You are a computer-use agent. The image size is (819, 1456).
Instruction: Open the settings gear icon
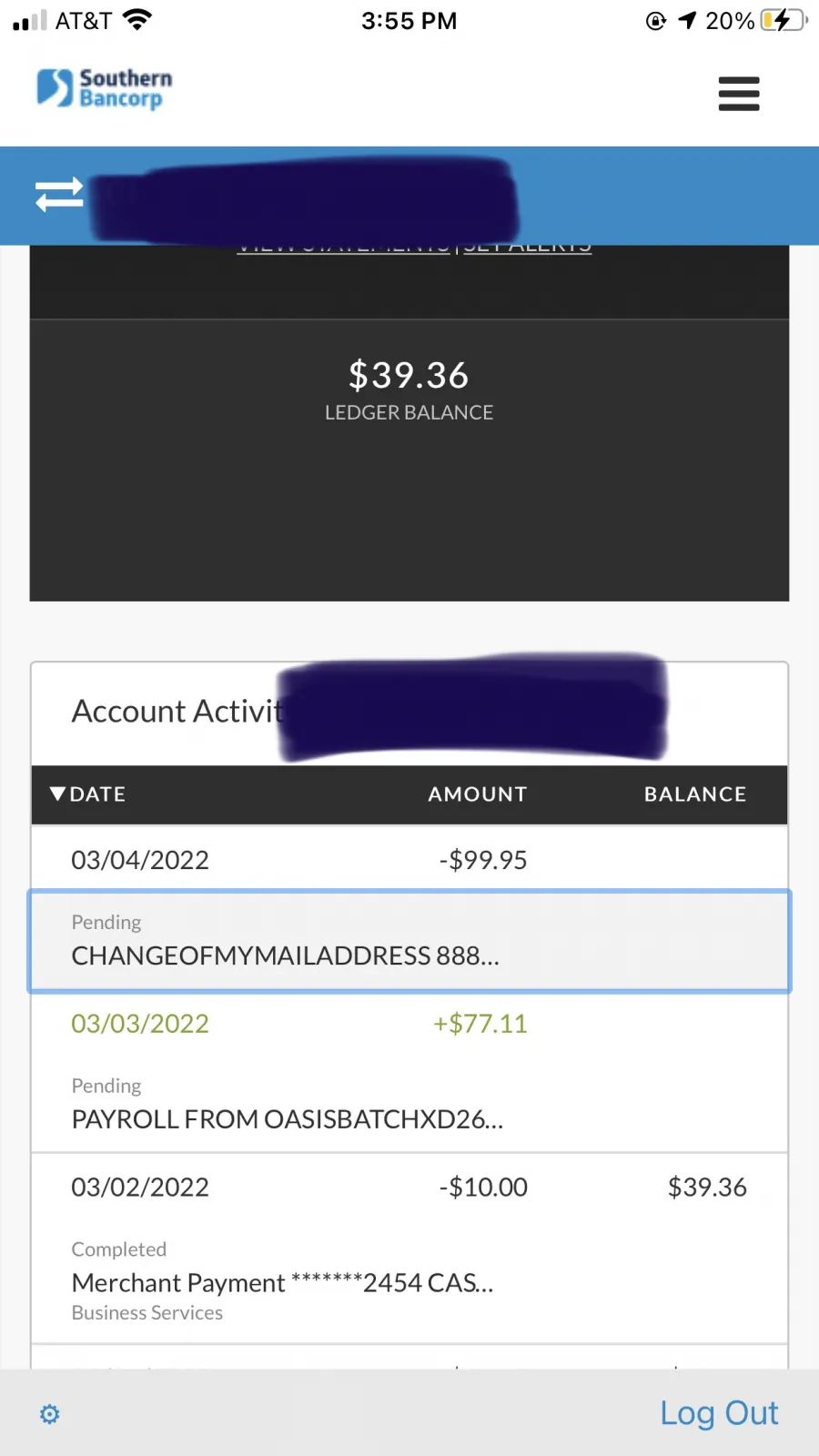(50, 1413)
